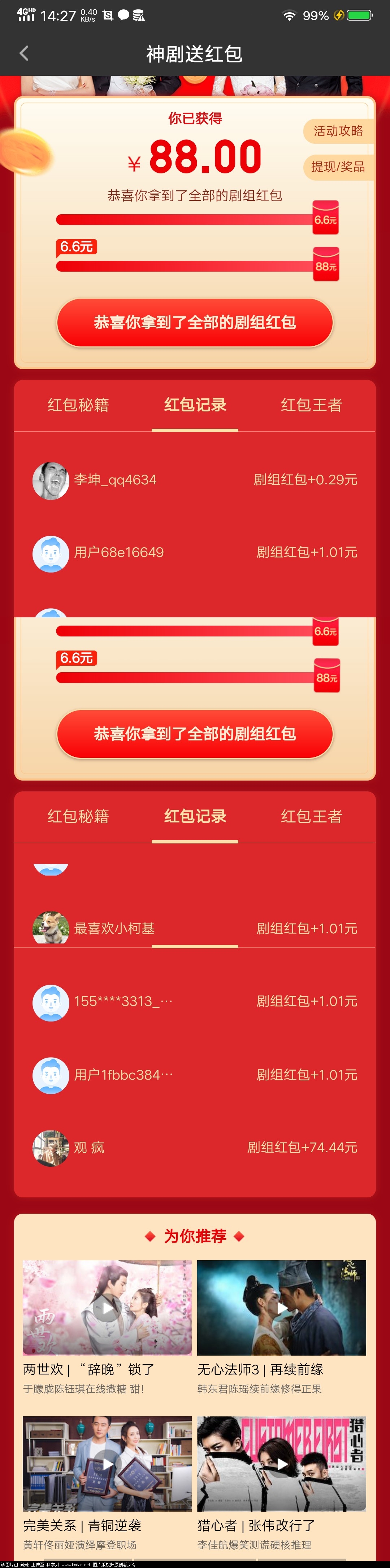Open 完美关系 青铜逆袭 video card
This screenshot has height=1568, width=390.
[107, 1463]
